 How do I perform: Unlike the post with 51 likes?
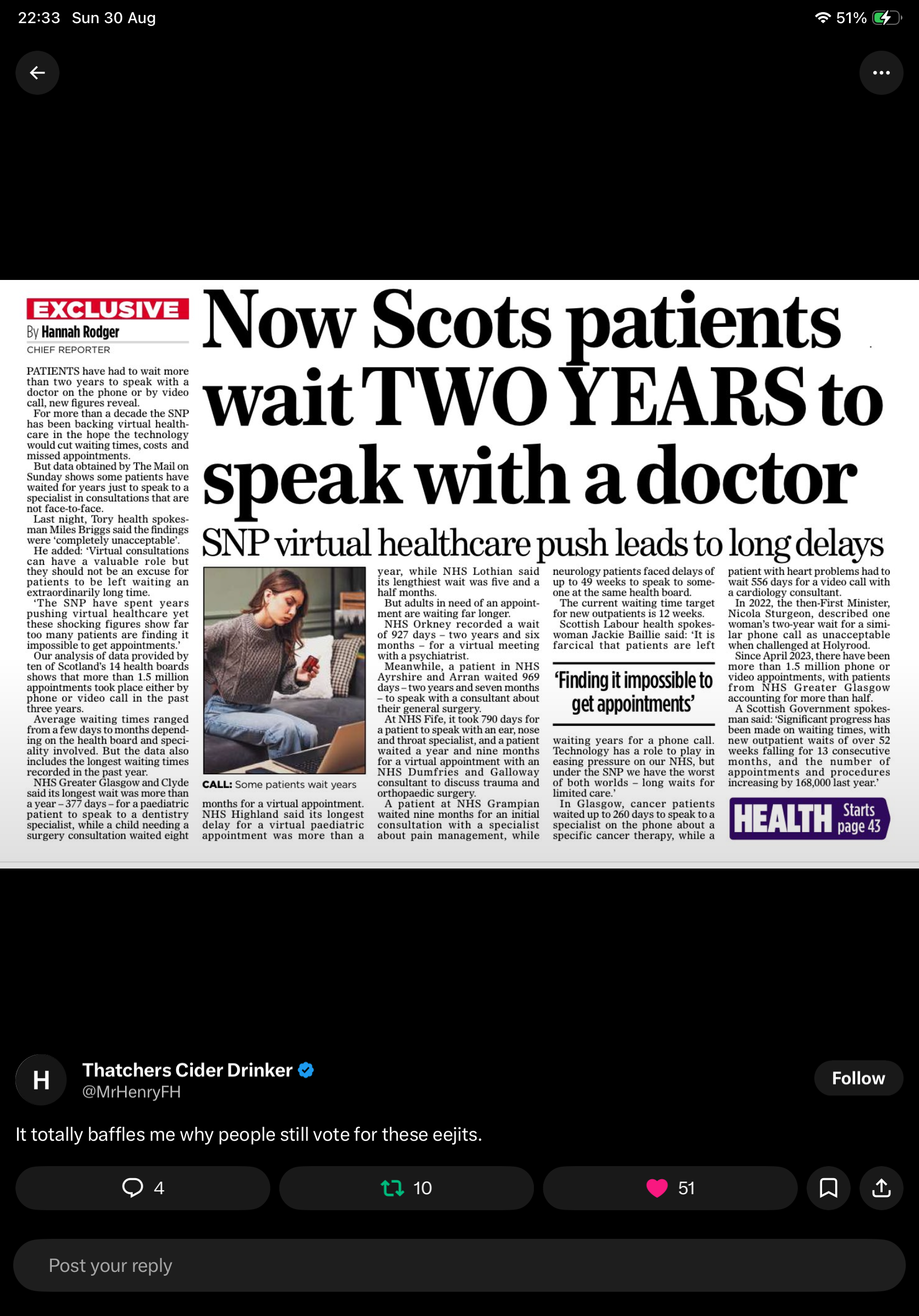pos(670,1188)
